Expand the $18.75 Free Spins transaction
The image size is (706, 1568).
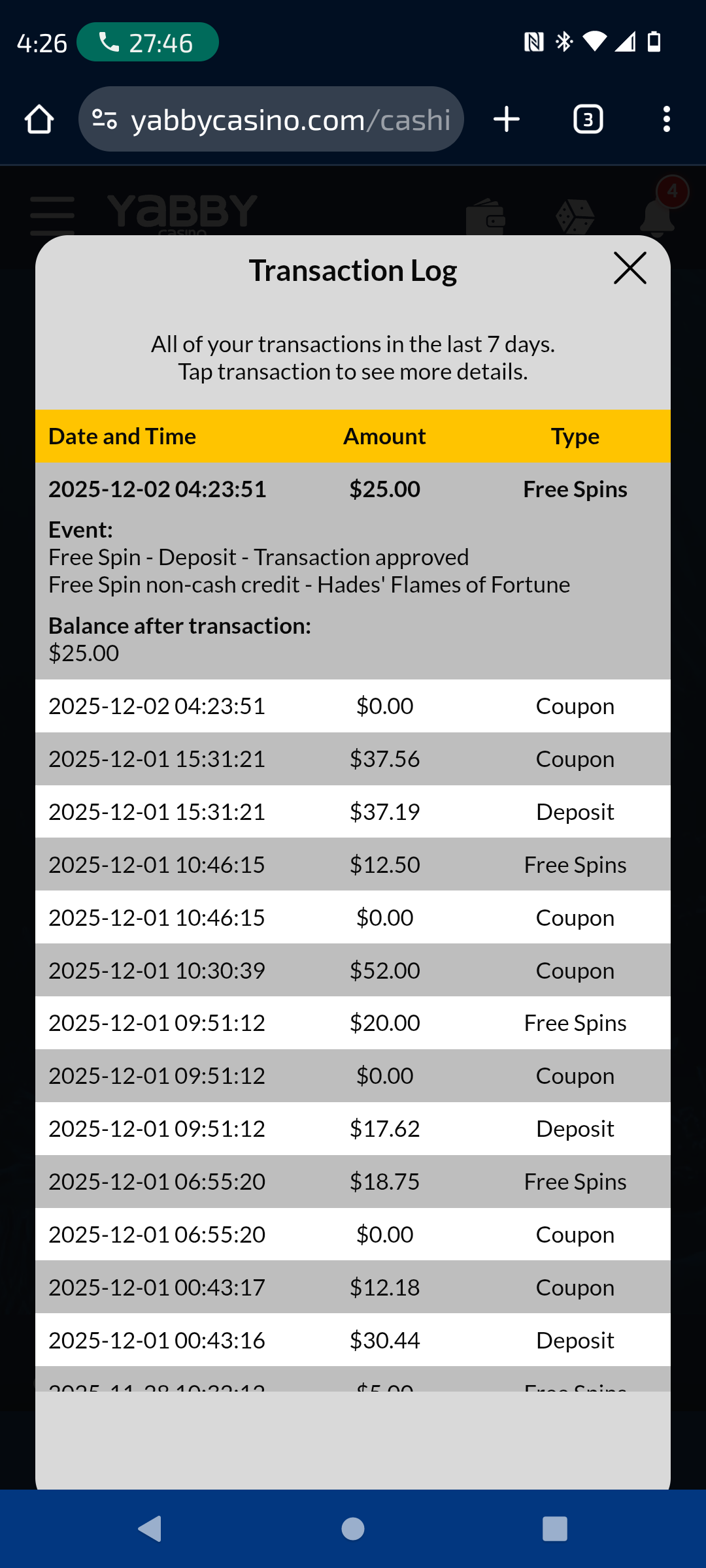click(353, 1182)
